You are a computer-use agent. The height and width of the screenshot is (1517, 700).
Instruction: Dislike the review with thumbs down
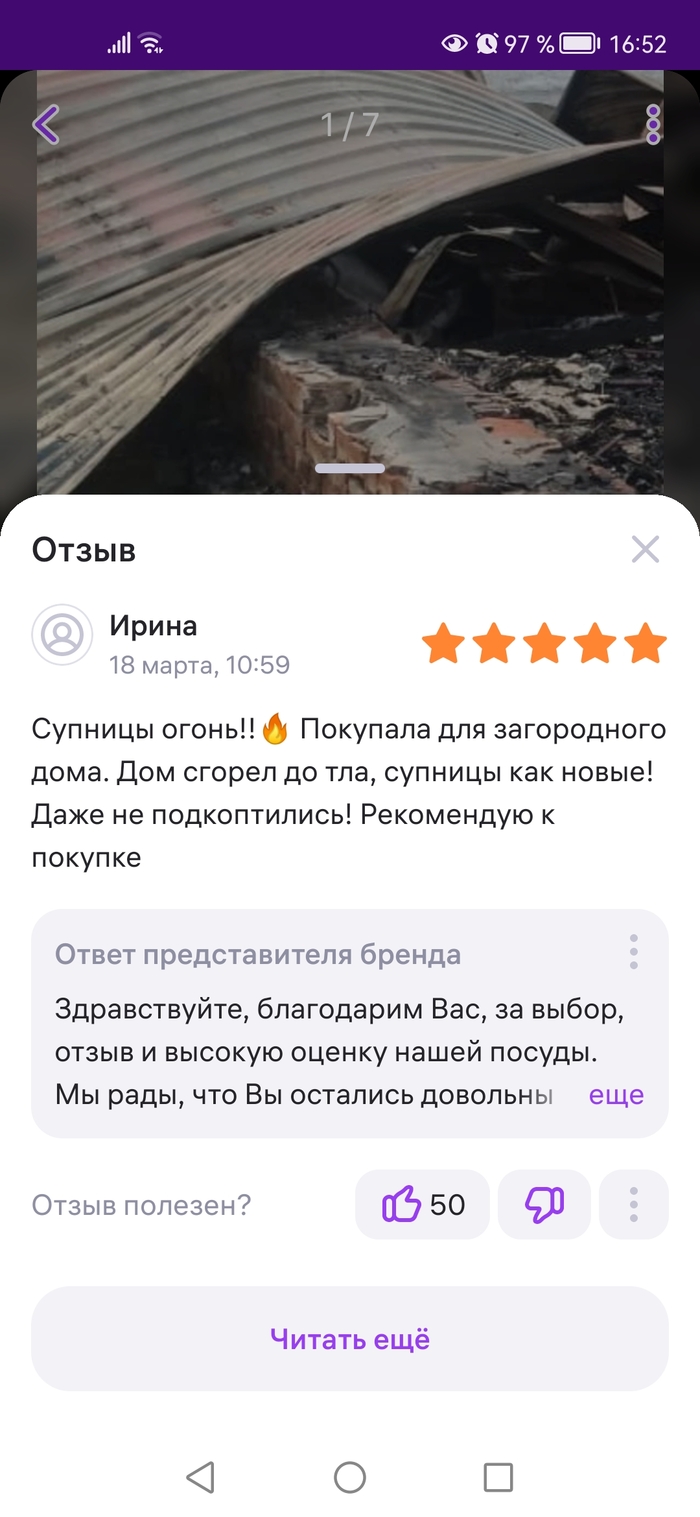tap(545, 1205)
